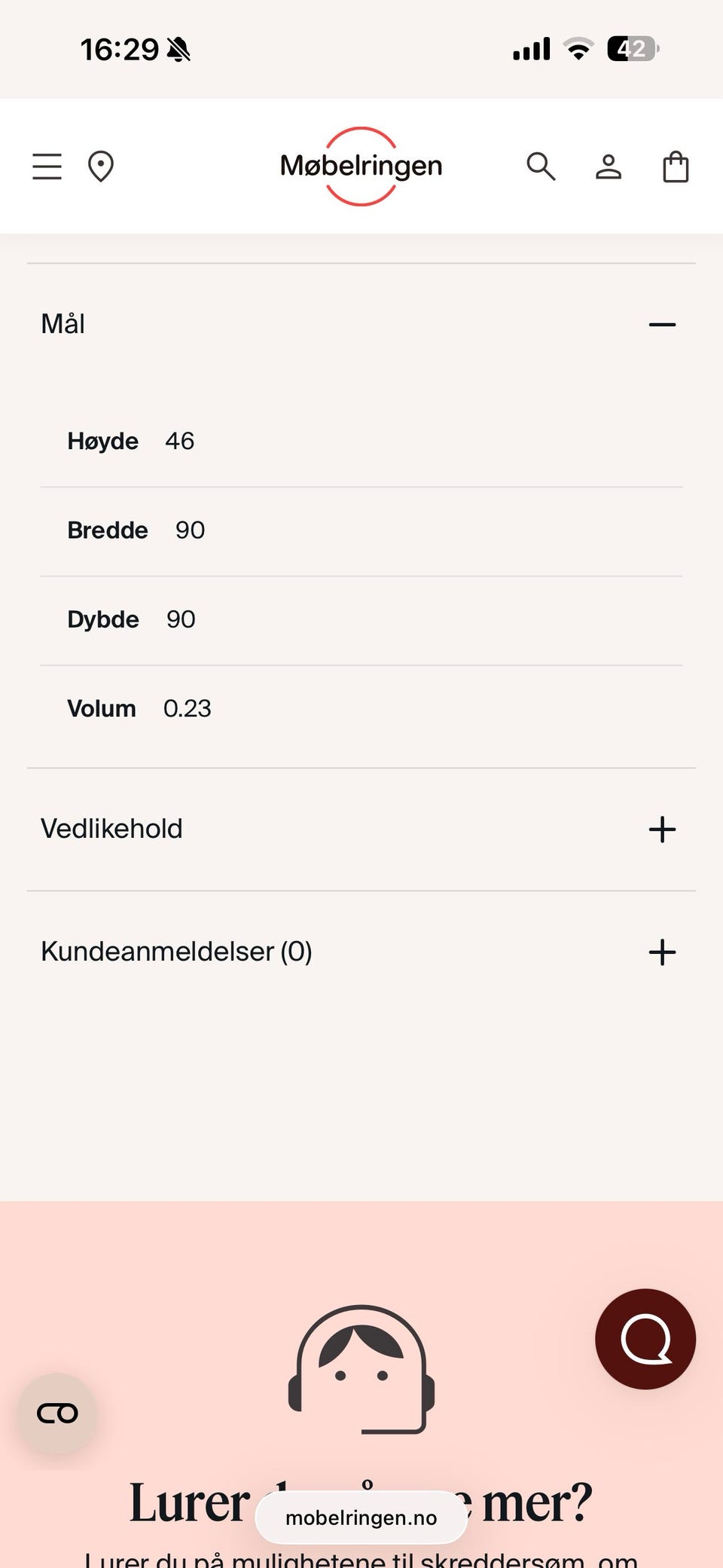Expand Kundeanmeldelser (0) reviews

(x=662, y=952)
